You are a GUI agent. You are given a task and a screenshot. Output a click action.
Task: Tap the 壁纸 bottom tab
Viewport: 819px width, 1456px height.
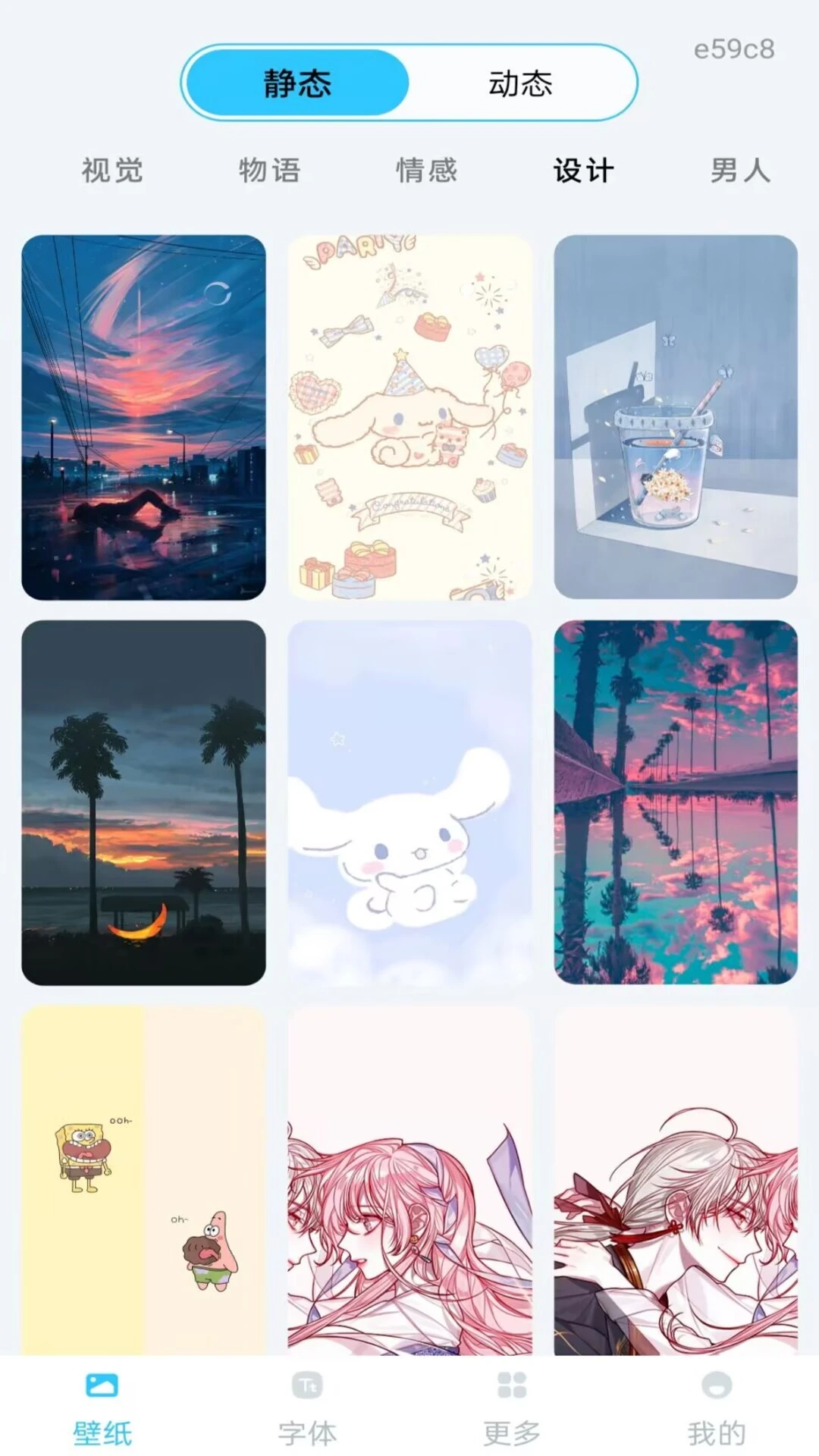click(x=102, y=1407)
